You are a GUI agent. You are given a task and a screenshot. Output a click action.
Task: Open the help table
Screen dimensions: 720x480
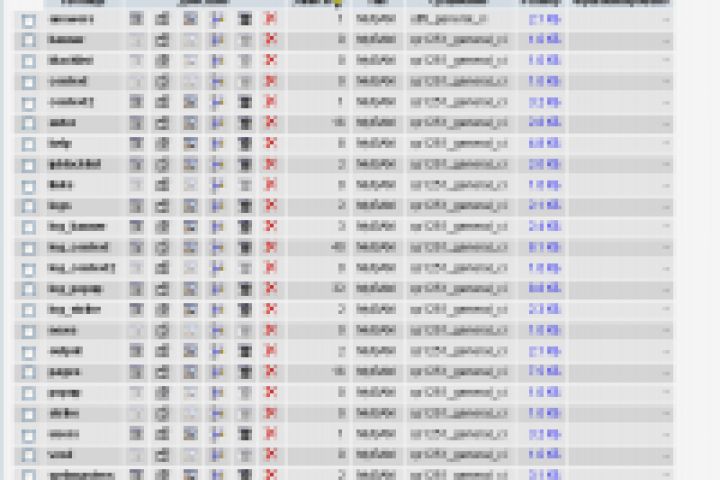[x=60, y=143]
